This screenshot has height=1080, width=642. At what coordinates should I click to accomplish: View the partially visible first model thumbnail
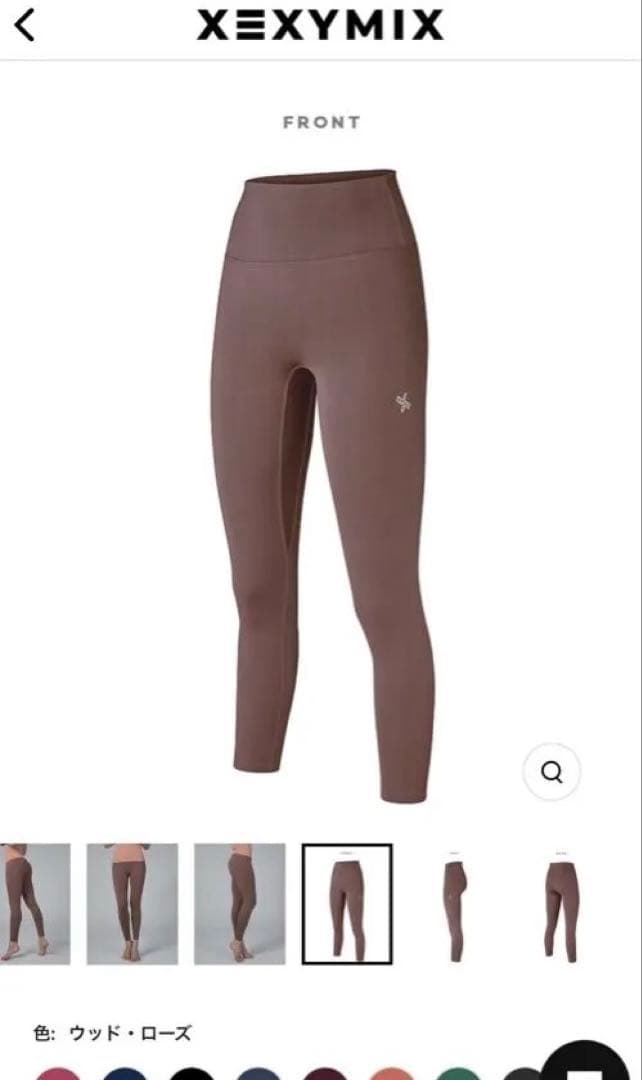click(x=33, y=903)
